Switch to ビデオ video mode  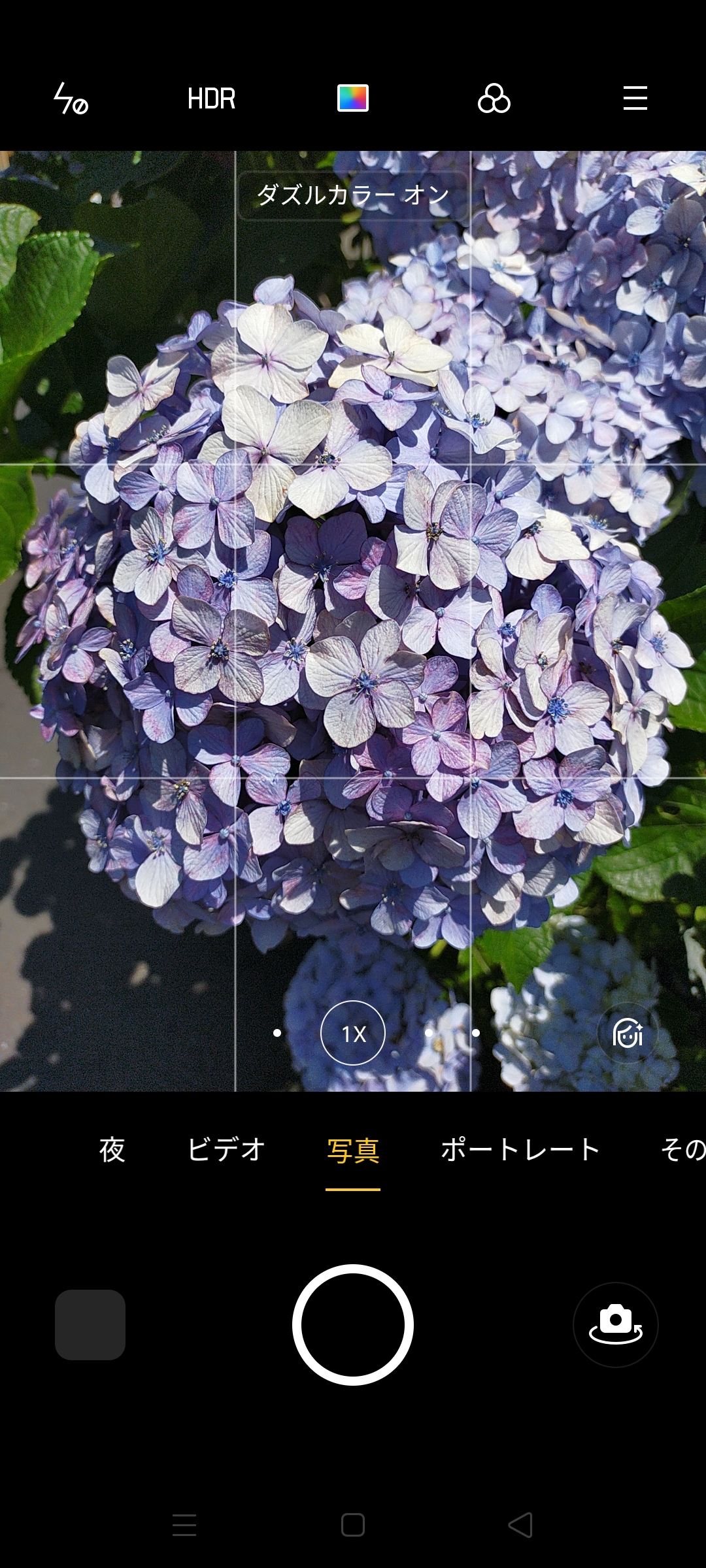[226, 1149]
